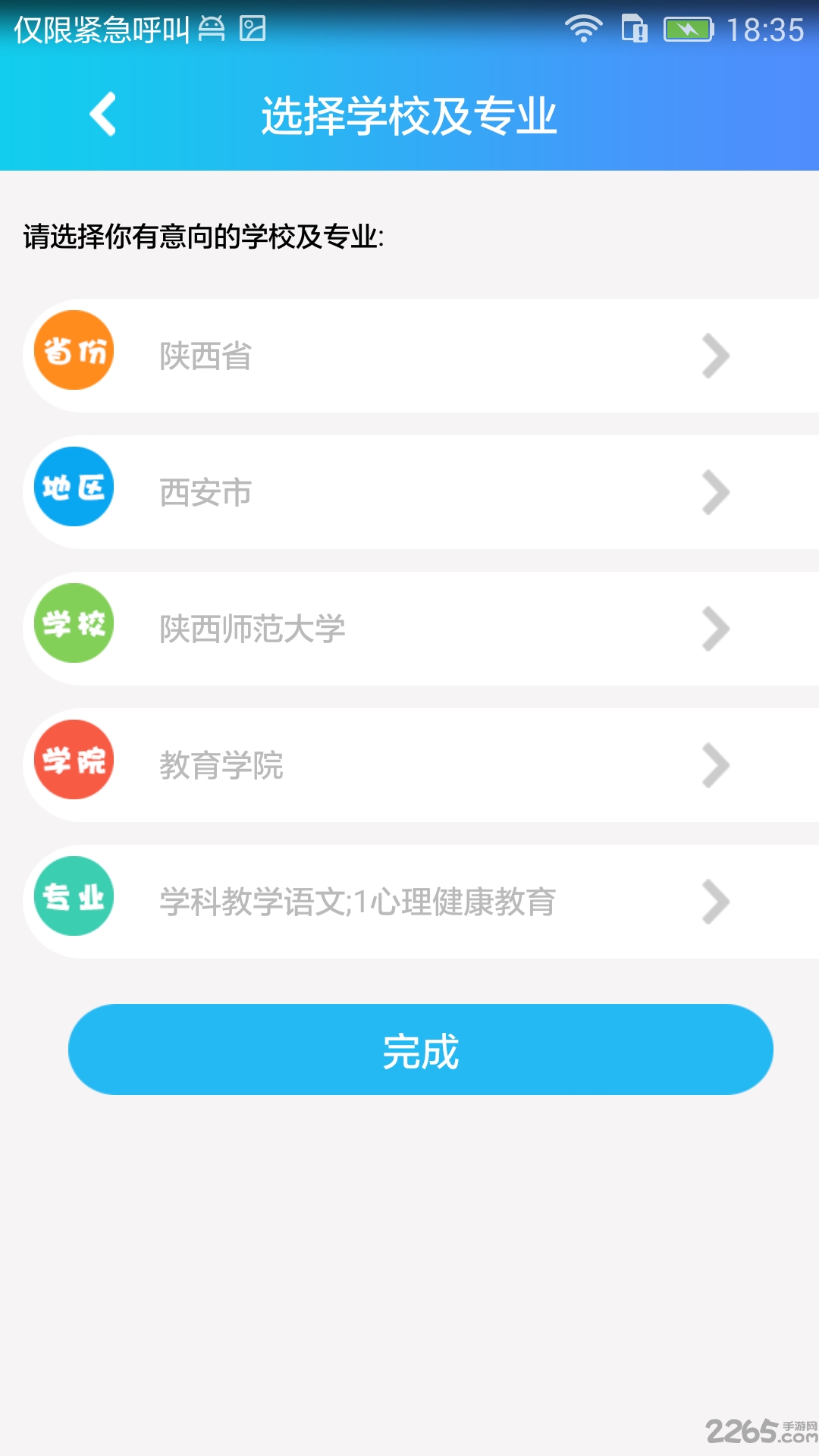This screenshot has width=819, height=1456.
Task: Click the green 学校 school icon
Action: coord(74,623)
